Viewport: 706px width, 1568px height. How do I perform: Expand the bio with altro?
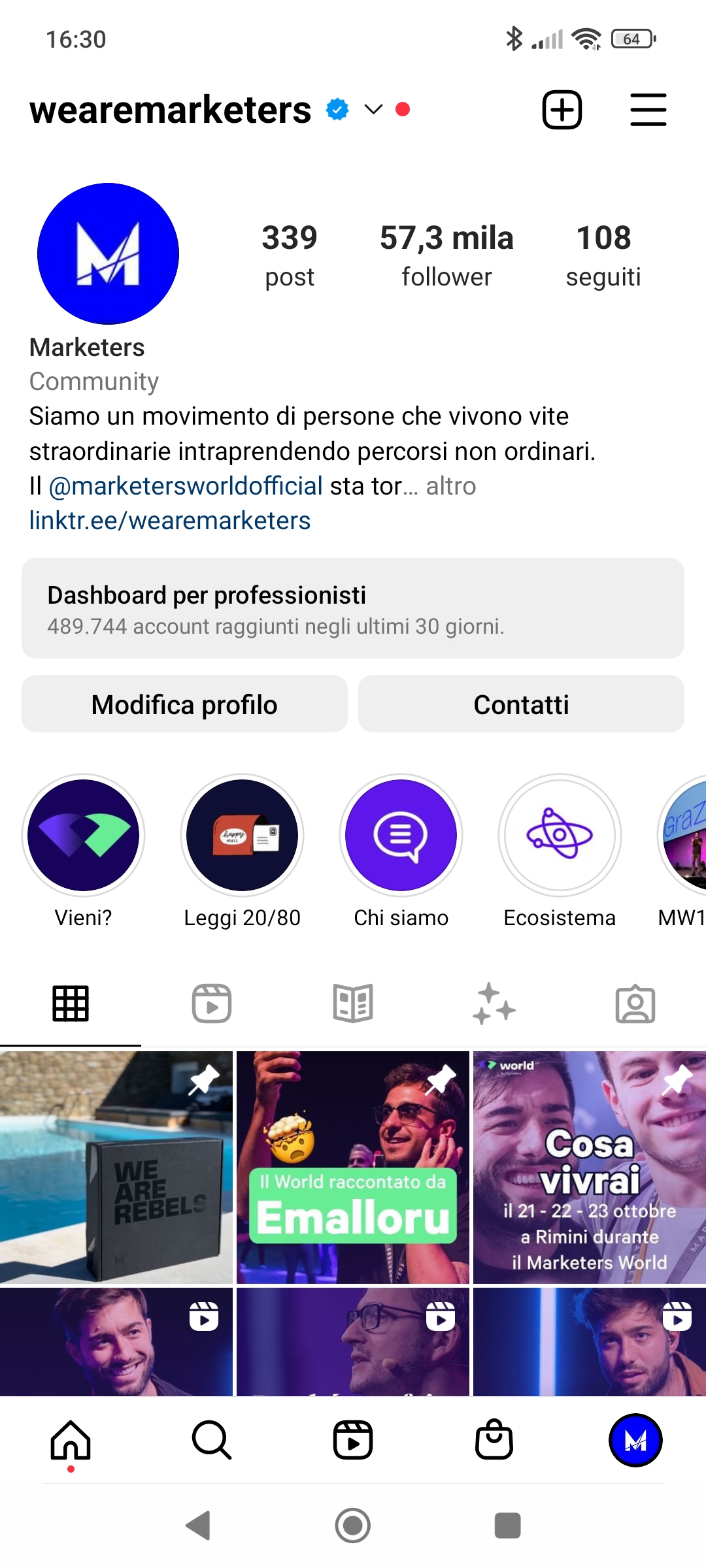451,486
